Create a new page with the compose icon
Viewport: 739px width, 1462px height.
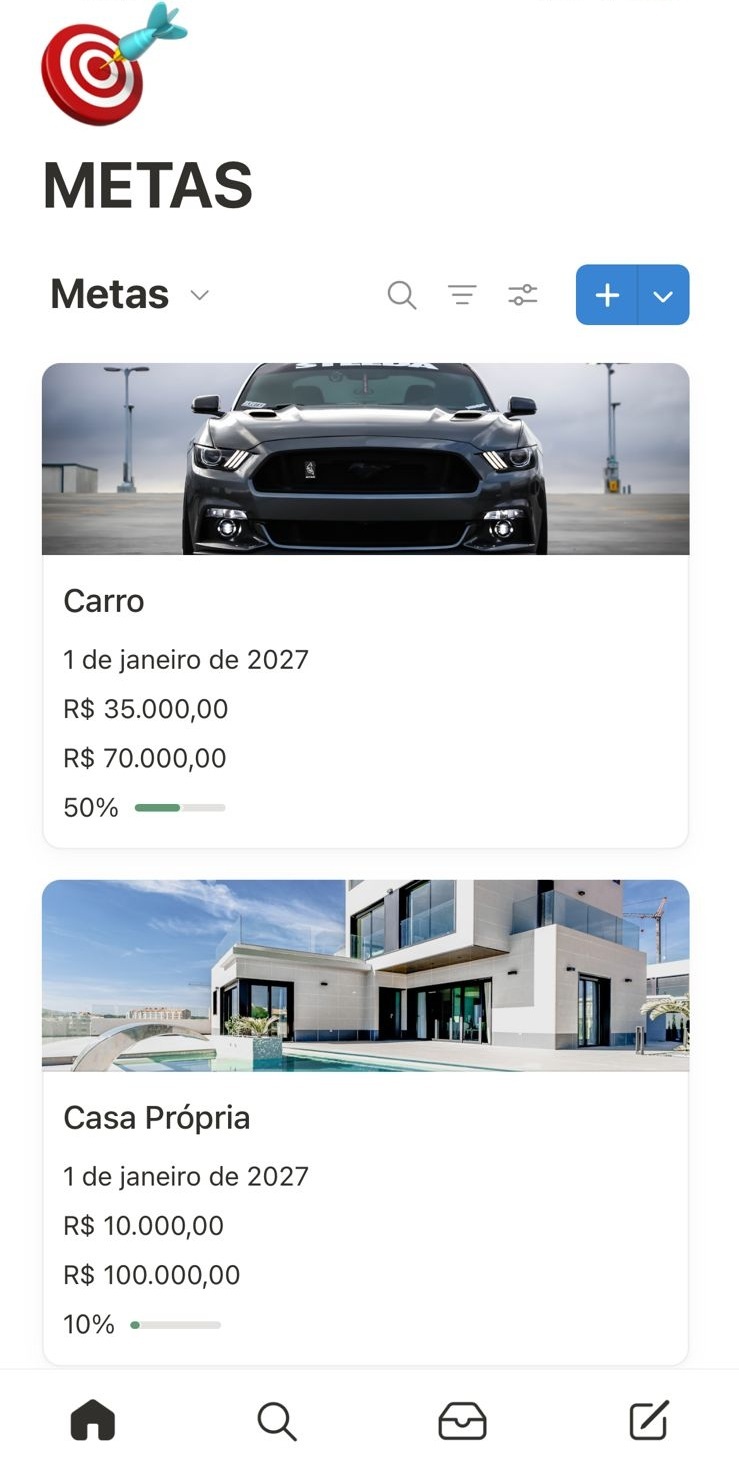click(x=648, y=1421)
